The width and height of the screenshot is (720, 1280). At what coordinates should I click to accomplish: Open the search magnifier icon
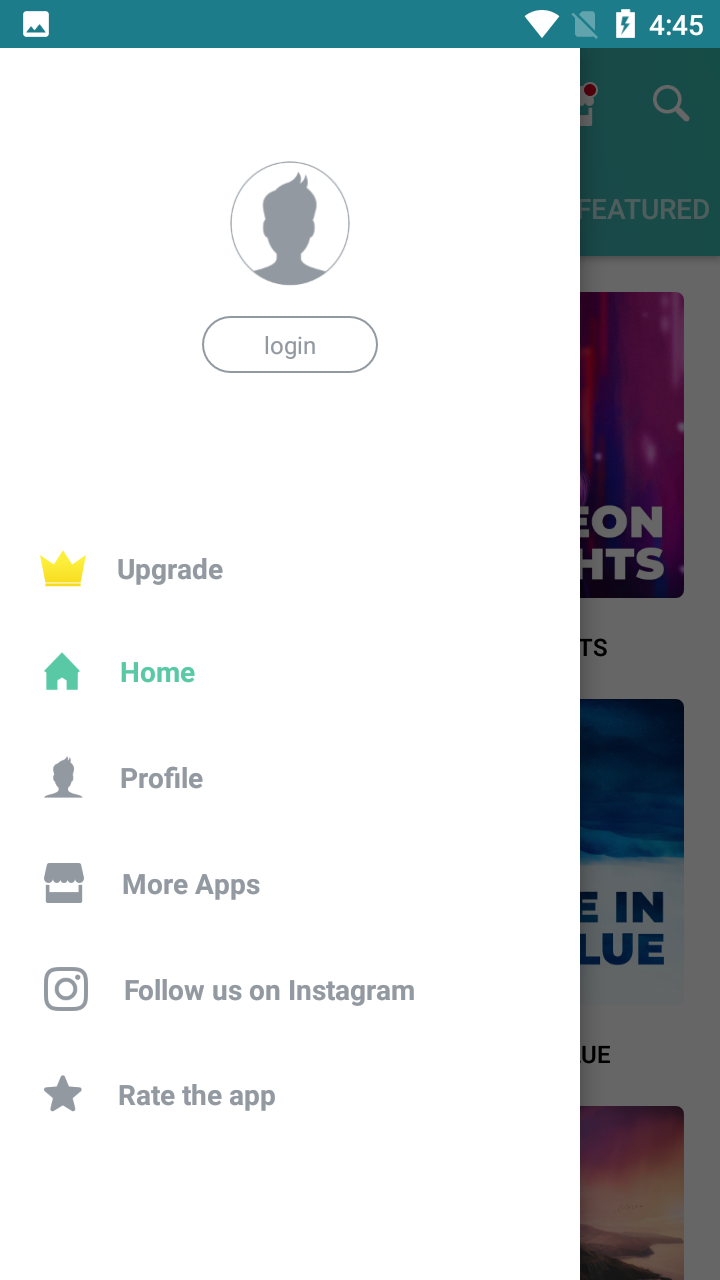coord(670,103)
